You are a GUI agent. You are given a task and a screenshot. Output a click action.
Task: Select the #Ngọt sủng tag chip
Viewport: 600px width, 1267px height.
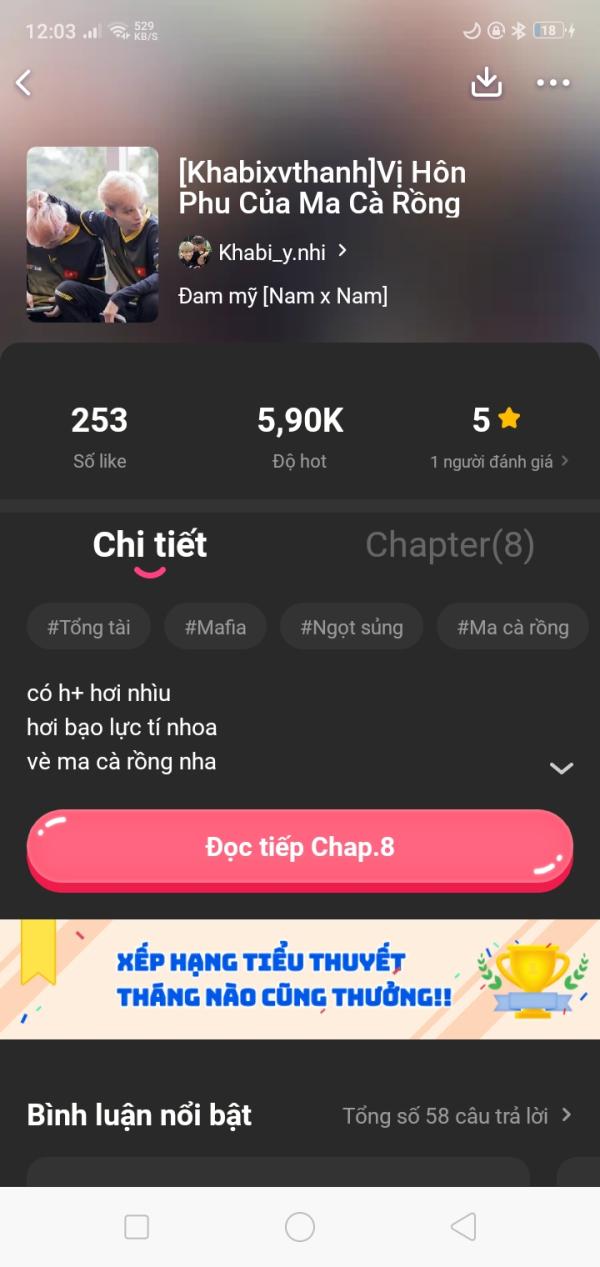[x=351, y=627]
